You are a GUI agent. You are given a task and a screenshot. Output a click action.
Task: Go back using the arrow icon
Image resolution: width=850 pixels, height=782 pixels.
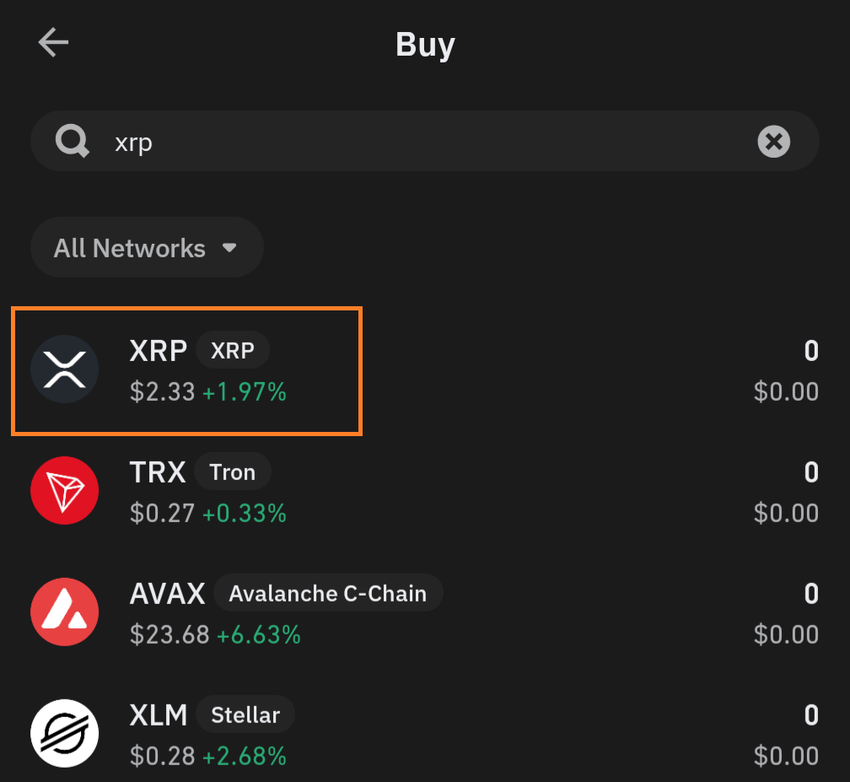tap(53, 42)
